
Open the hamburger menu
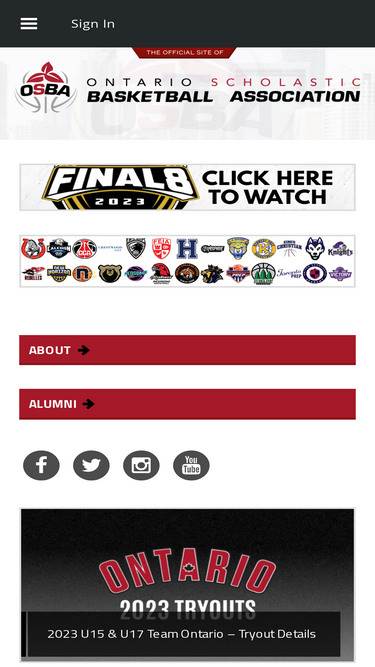coord(29,24)
